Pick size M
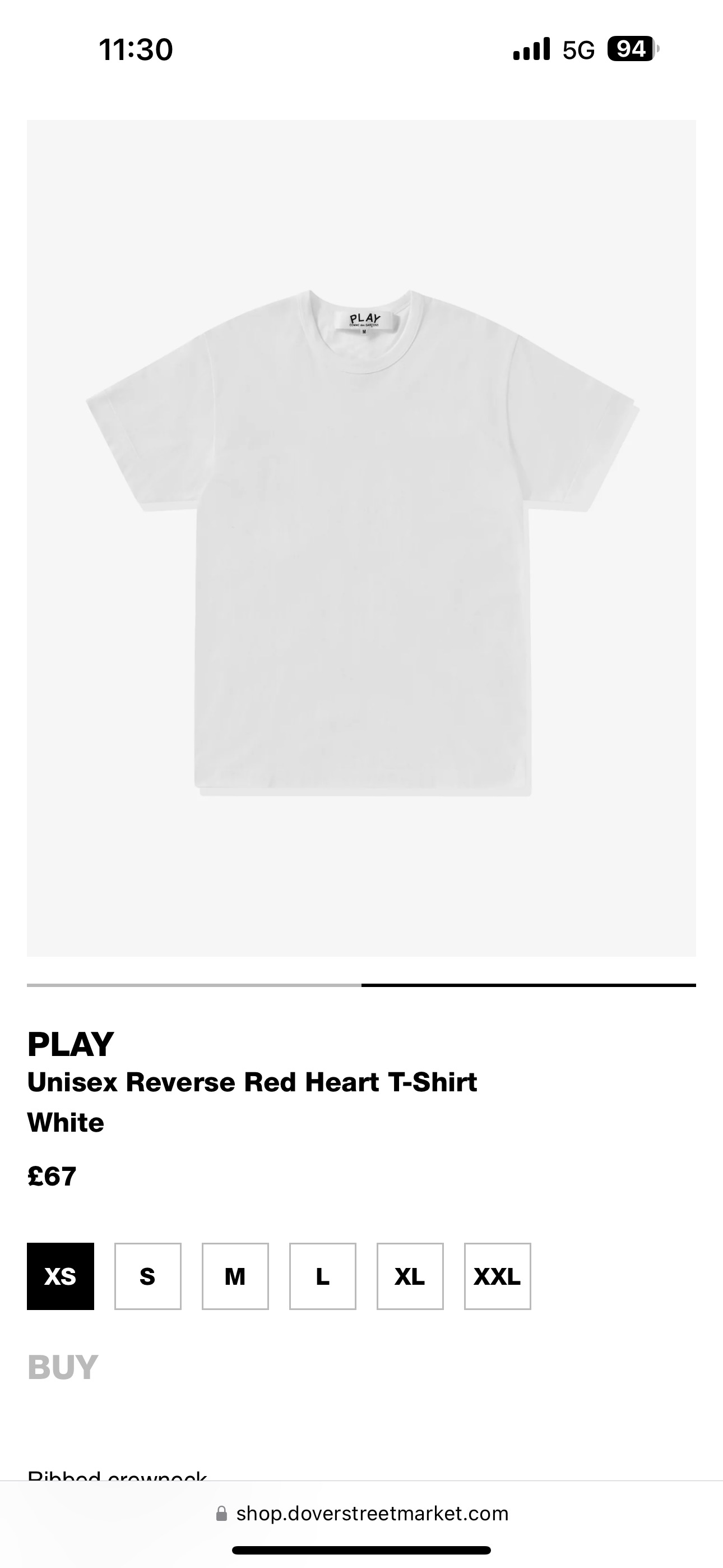 coord(235,1276)
